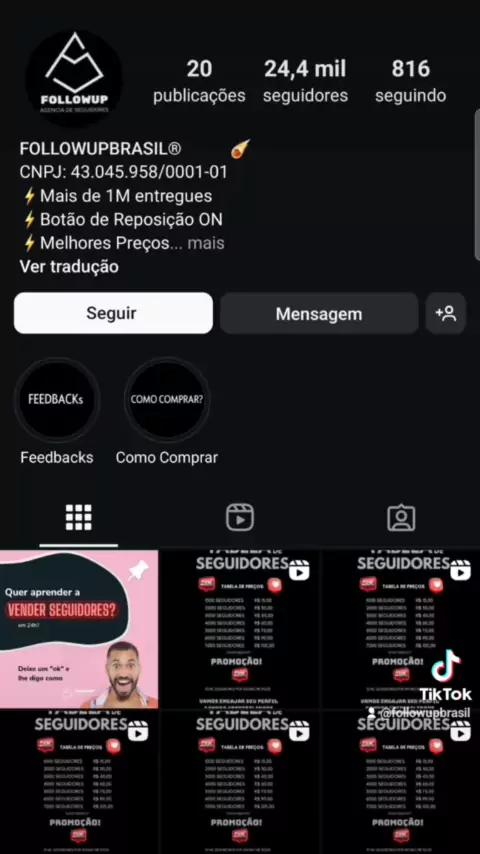Show suggested accounts with the add-person icon
480x854 pixels.
[446, 314]
